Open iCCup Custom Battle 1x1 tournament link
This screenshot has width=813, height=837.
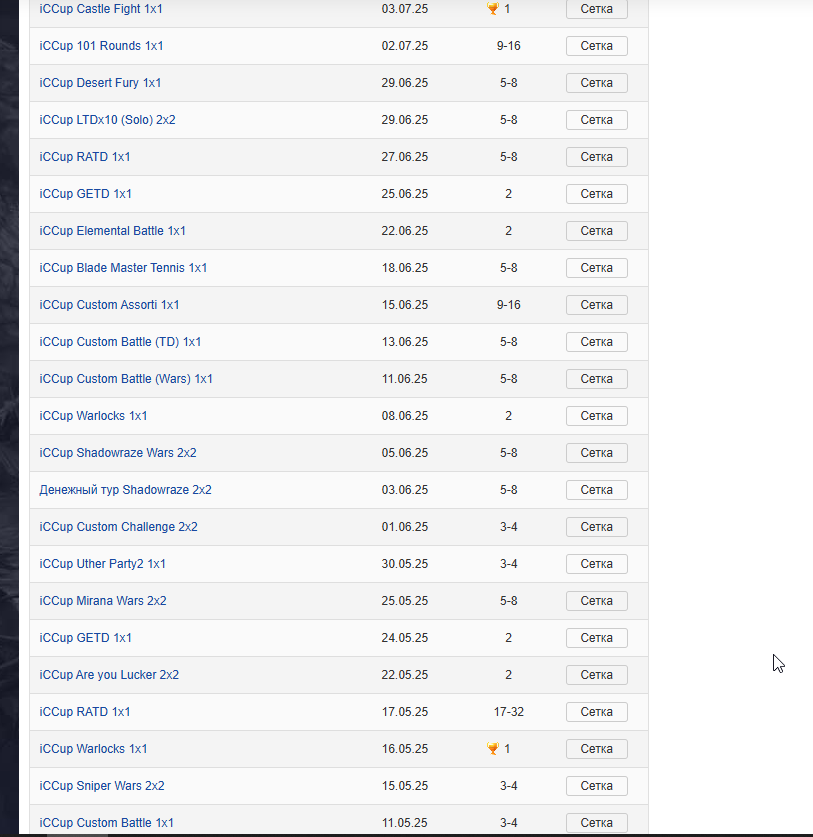(106, 823)
